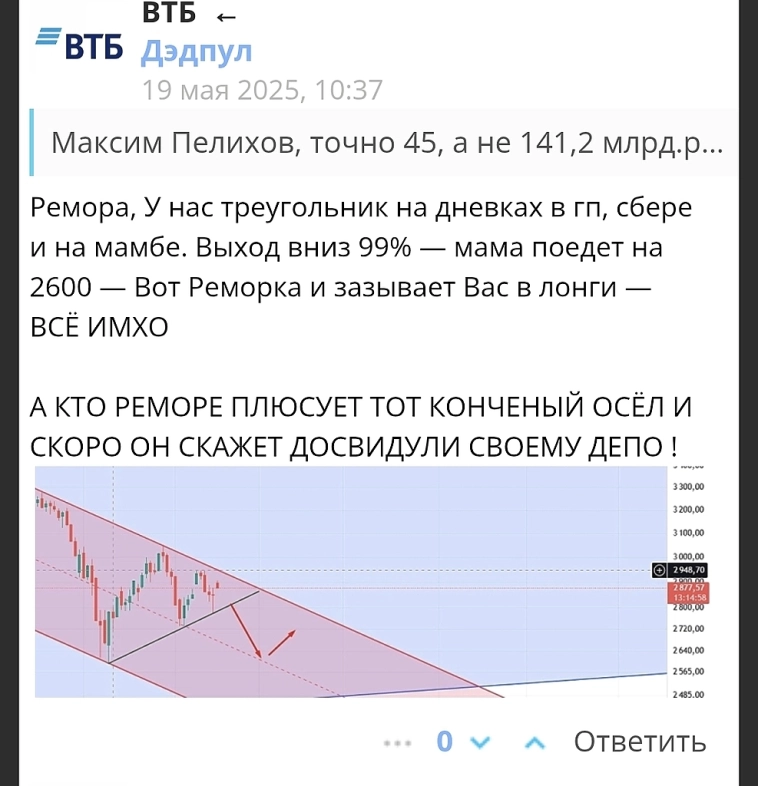758x786 pixels.
Task: Tap the ВТБ avatar logo
Action: coord(79,43)
